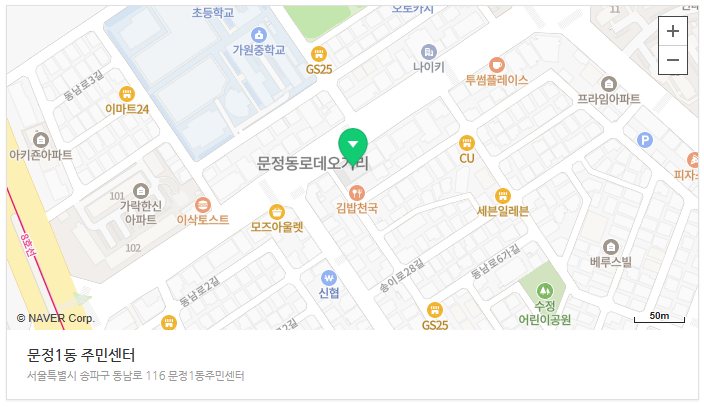704x407 pixels.
Task: Select the 나이키 store marker
Action: coord(428,52)
